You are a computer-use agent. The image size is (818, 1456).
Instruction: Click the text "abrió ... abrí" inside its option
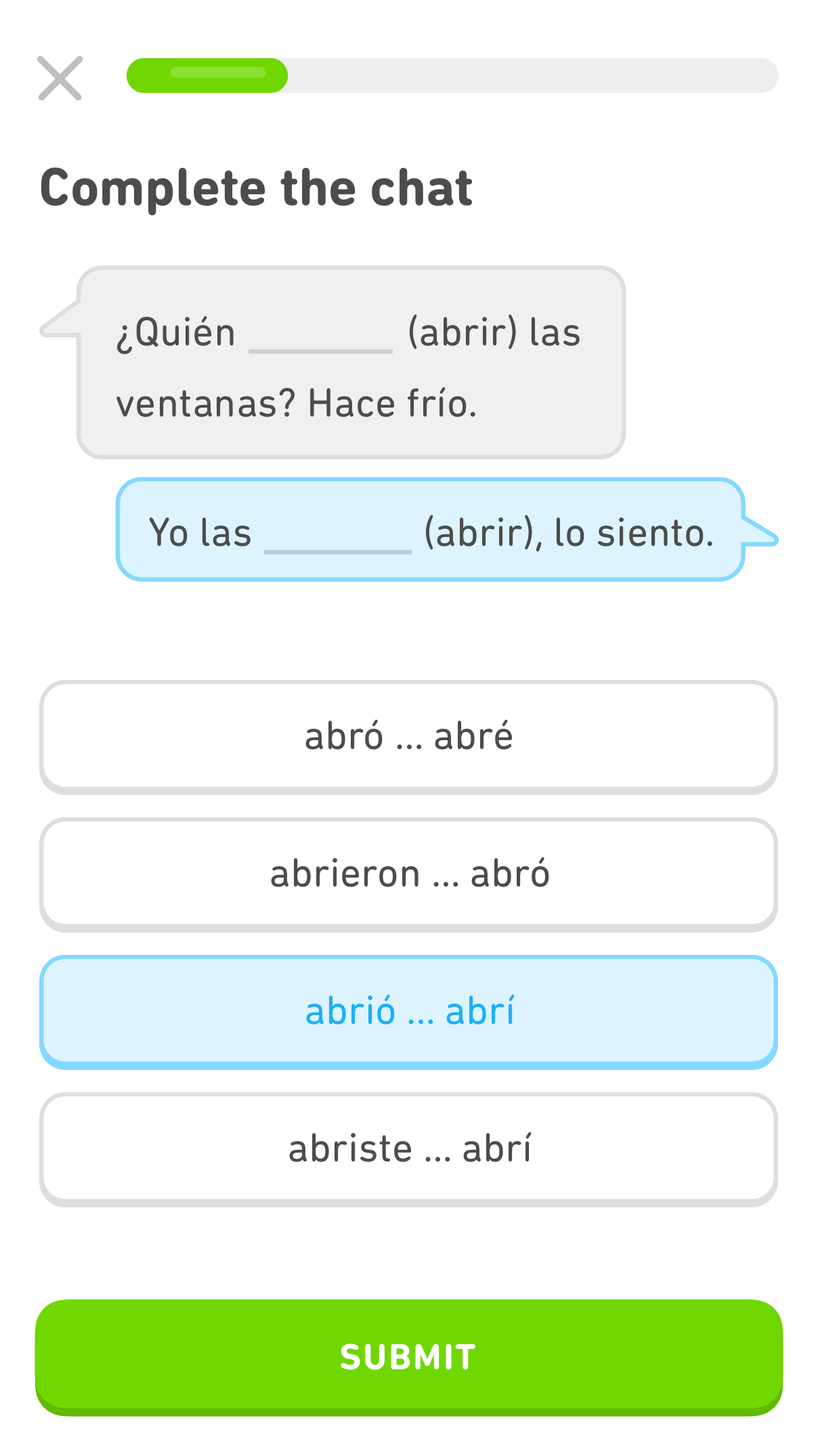410,1011
